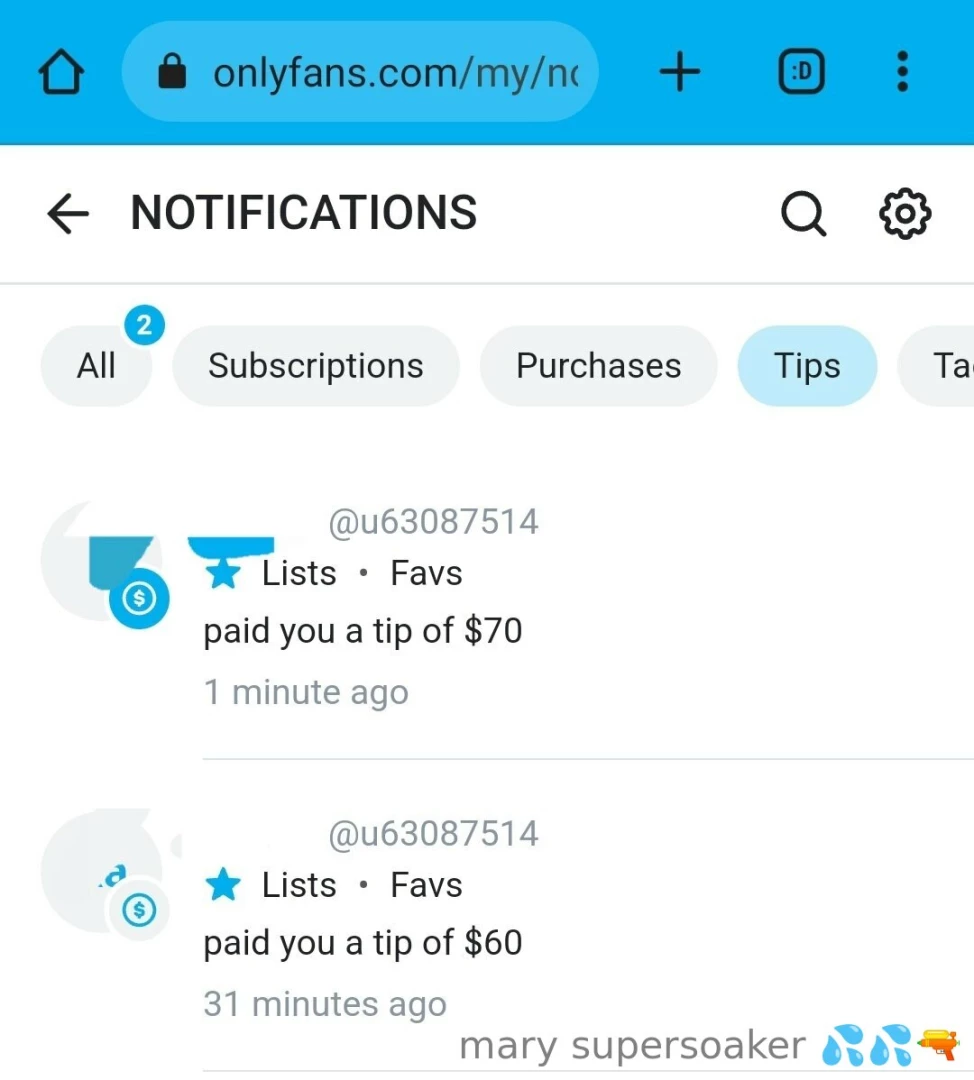The image size is (974, 1080).
Task: Open the notification search icon
Action: [x=803, y=213]
